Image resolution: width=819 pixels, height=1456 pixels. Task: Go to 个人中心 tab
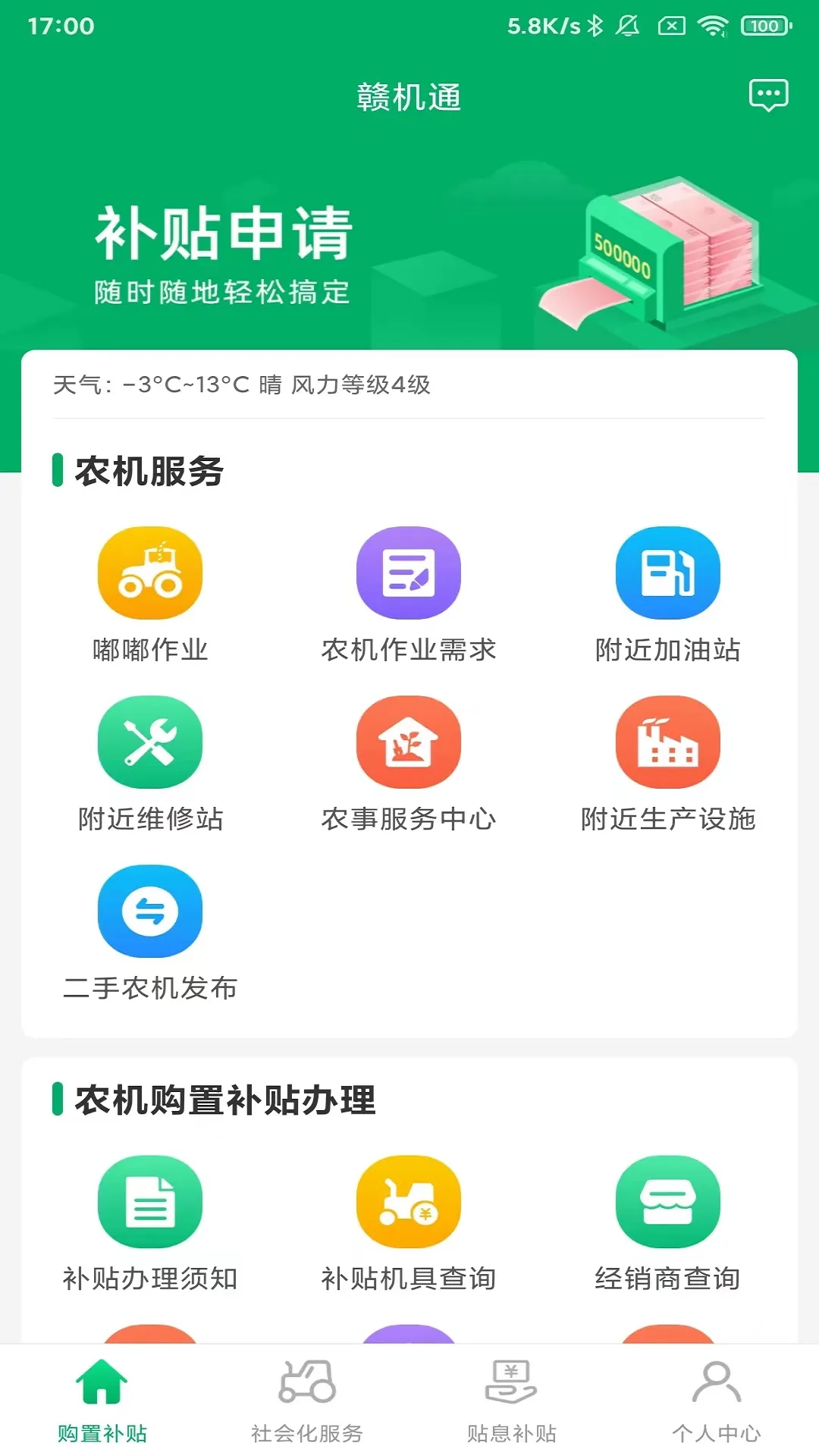click(717, 1401)
